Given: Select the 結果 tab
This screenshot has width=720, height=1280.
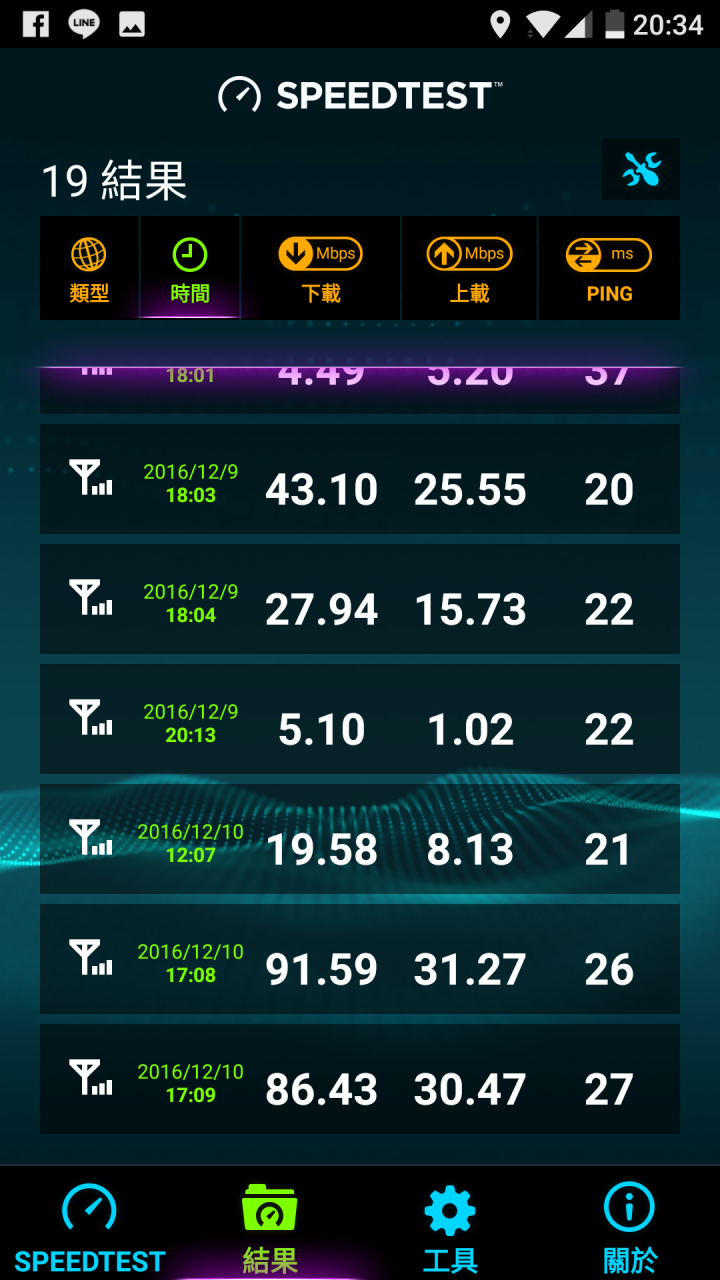Looking at the screenshot, I should tap(270, 1227).
